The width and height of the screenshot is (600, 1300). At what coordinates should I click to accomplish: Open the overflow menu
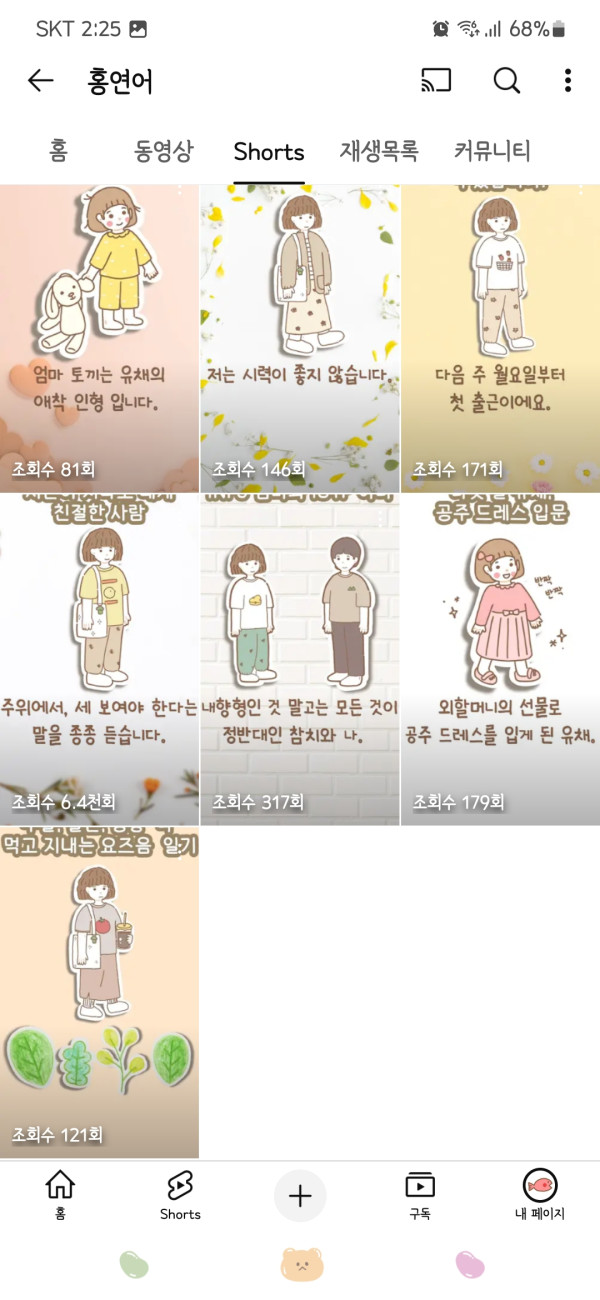coord(567,81)
